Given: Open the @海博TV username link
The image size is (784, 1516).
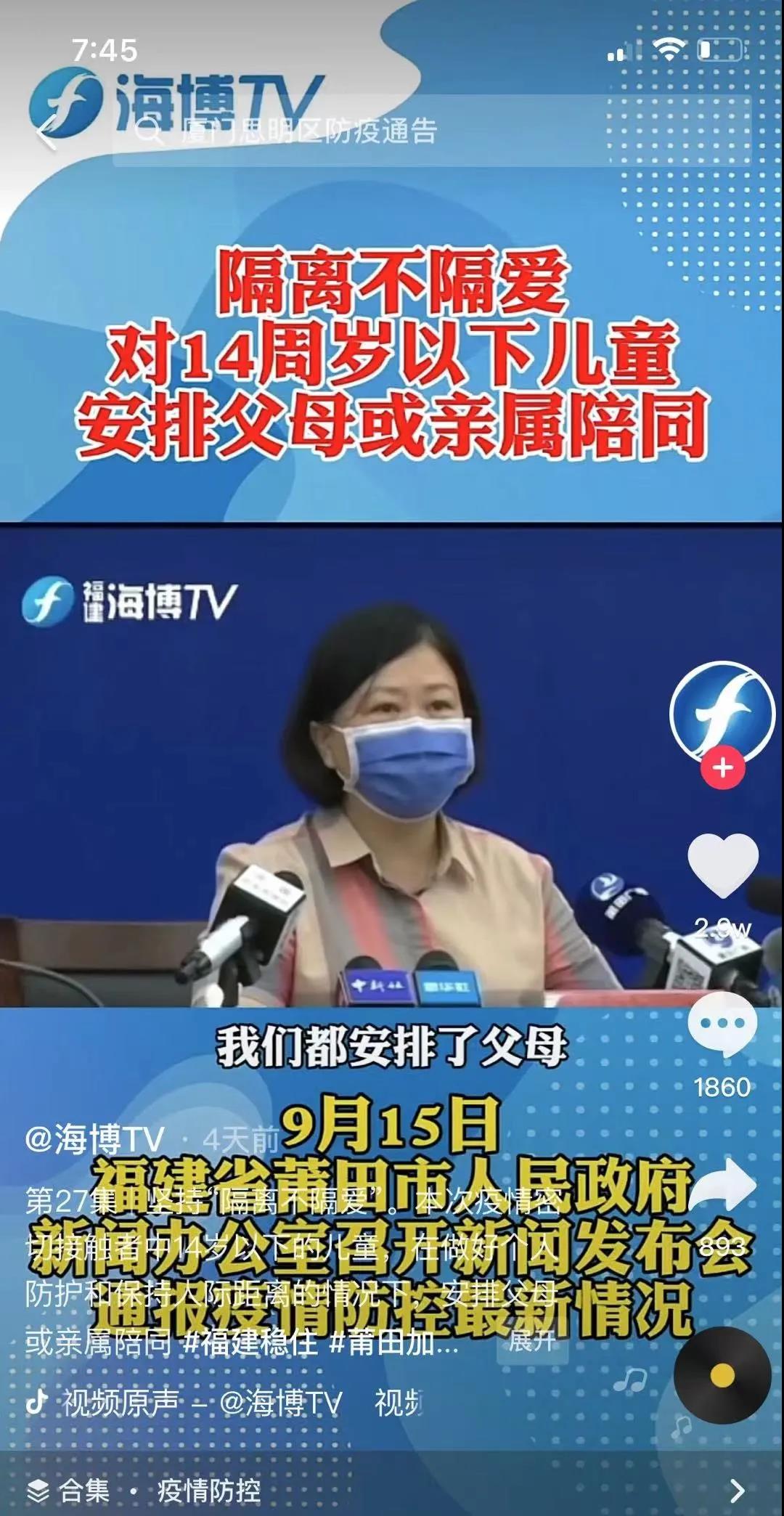Looking at the screenshot, I should click(94, 1139).
